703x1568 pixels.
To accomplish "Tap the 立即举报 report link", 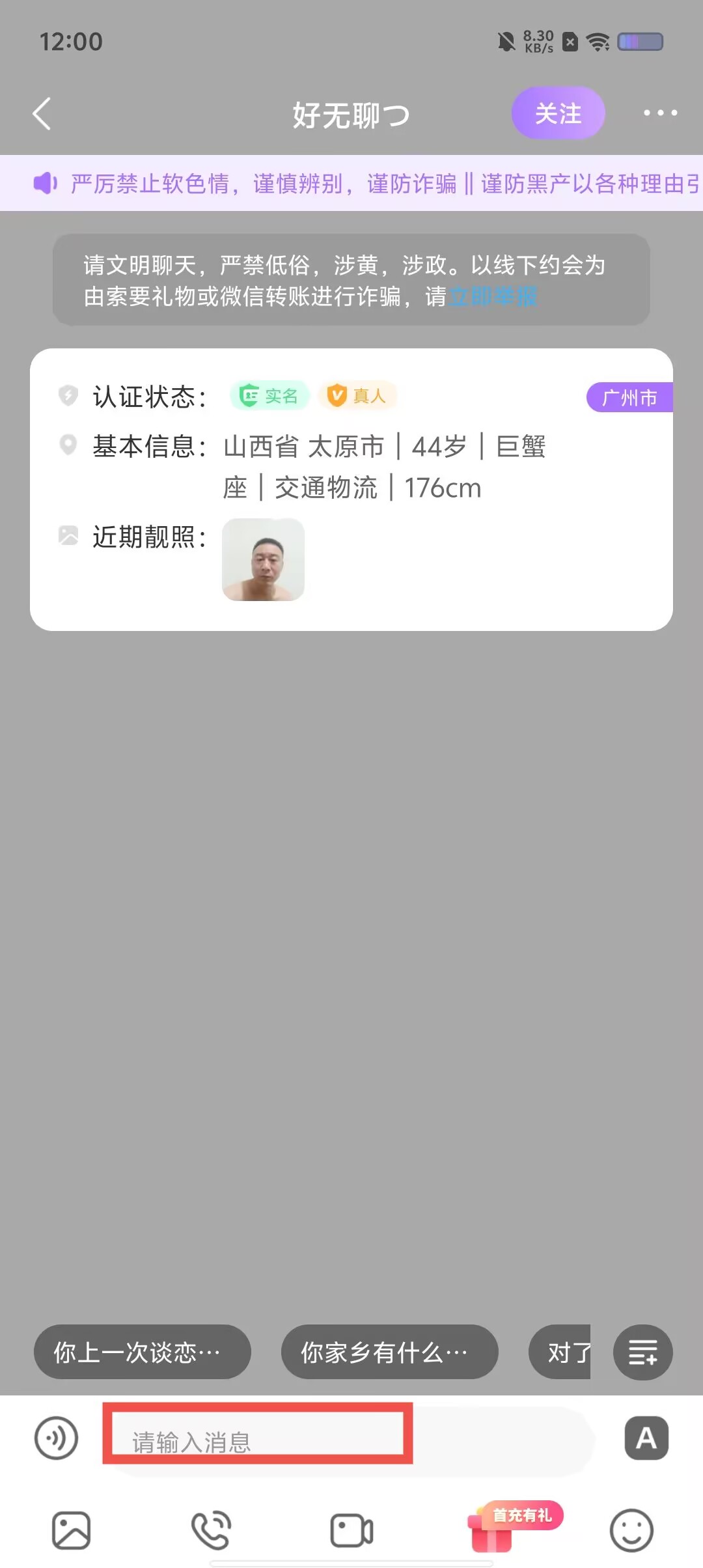I will pyautogui.click(x=493, y=297).
